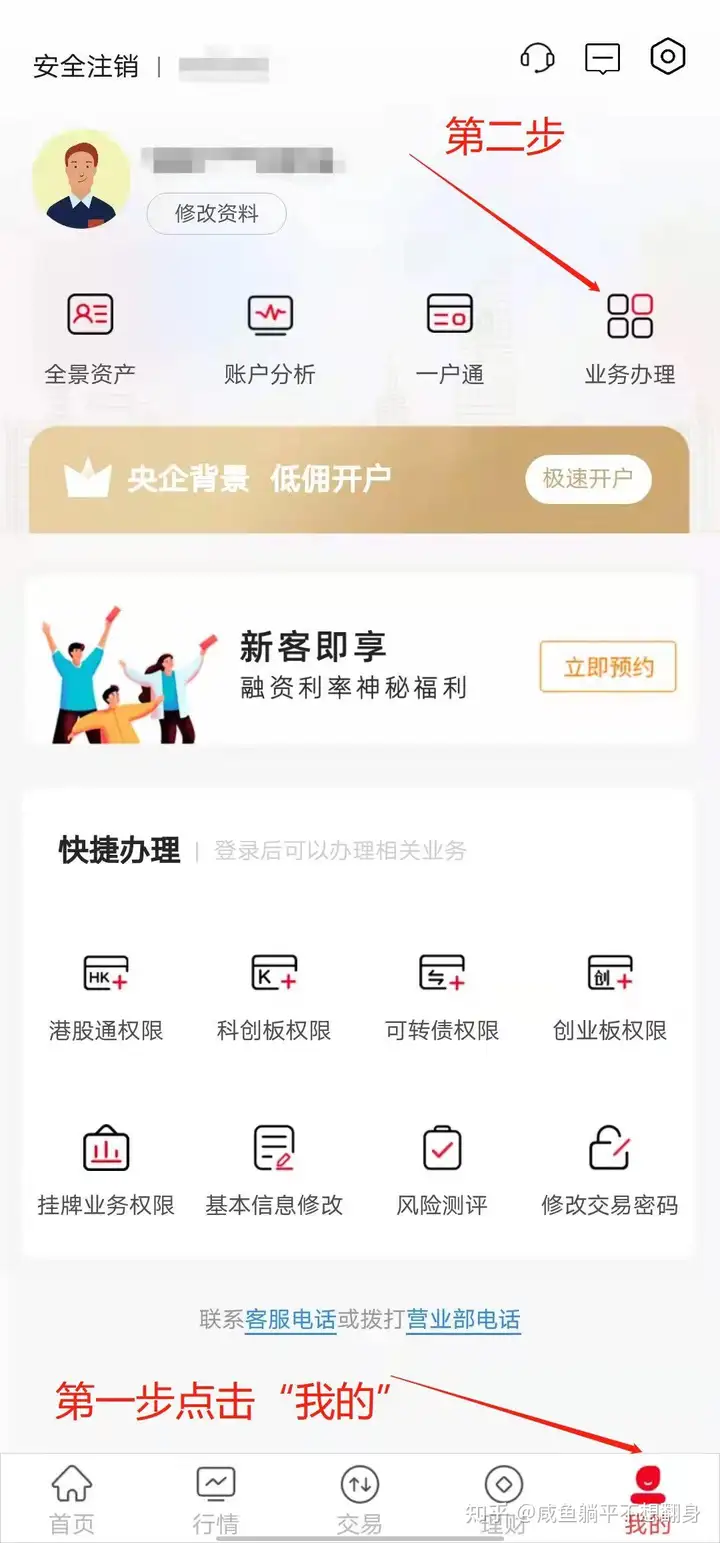Open 风险测评

442,1170
